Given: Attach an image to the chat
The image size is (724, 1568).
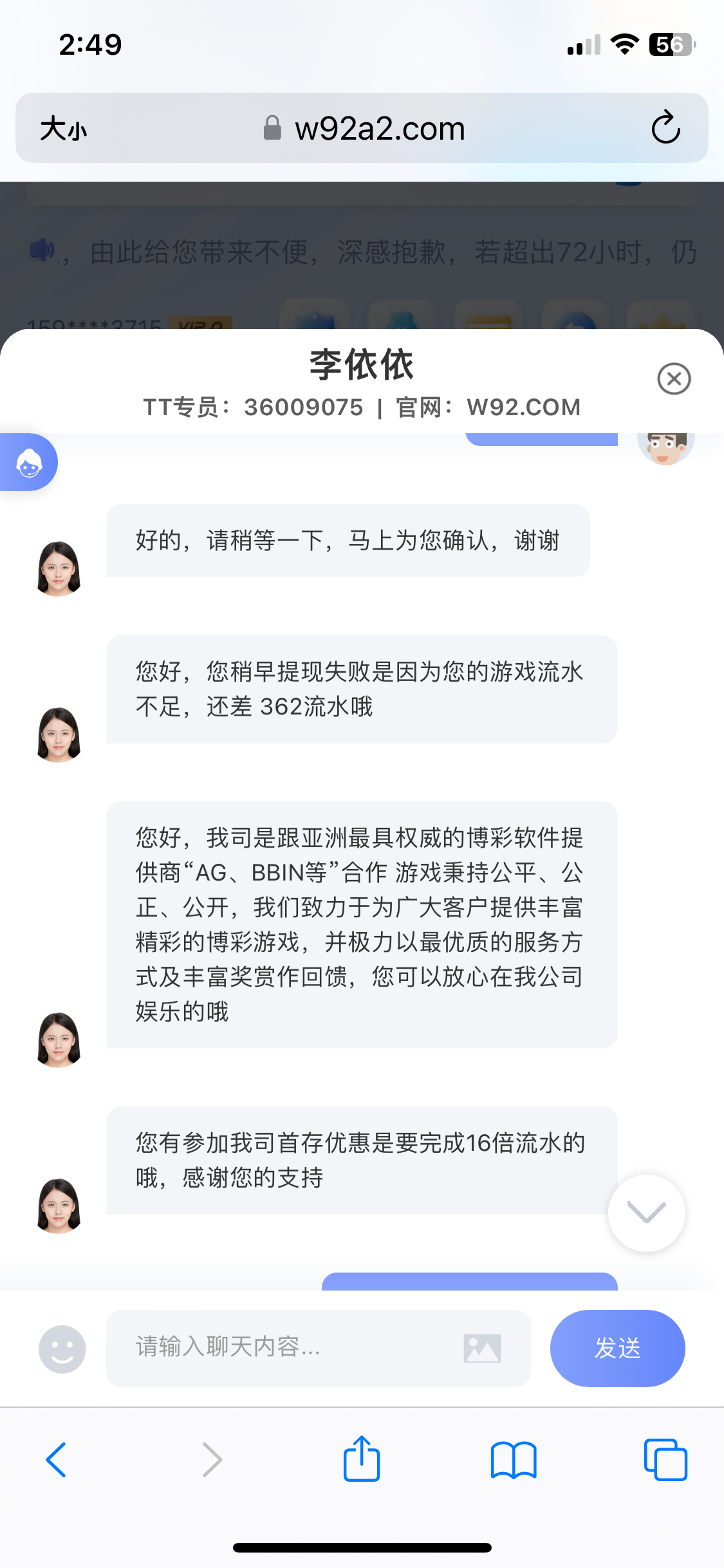Looking at the screenshot, I should [x=482, y=1348].
